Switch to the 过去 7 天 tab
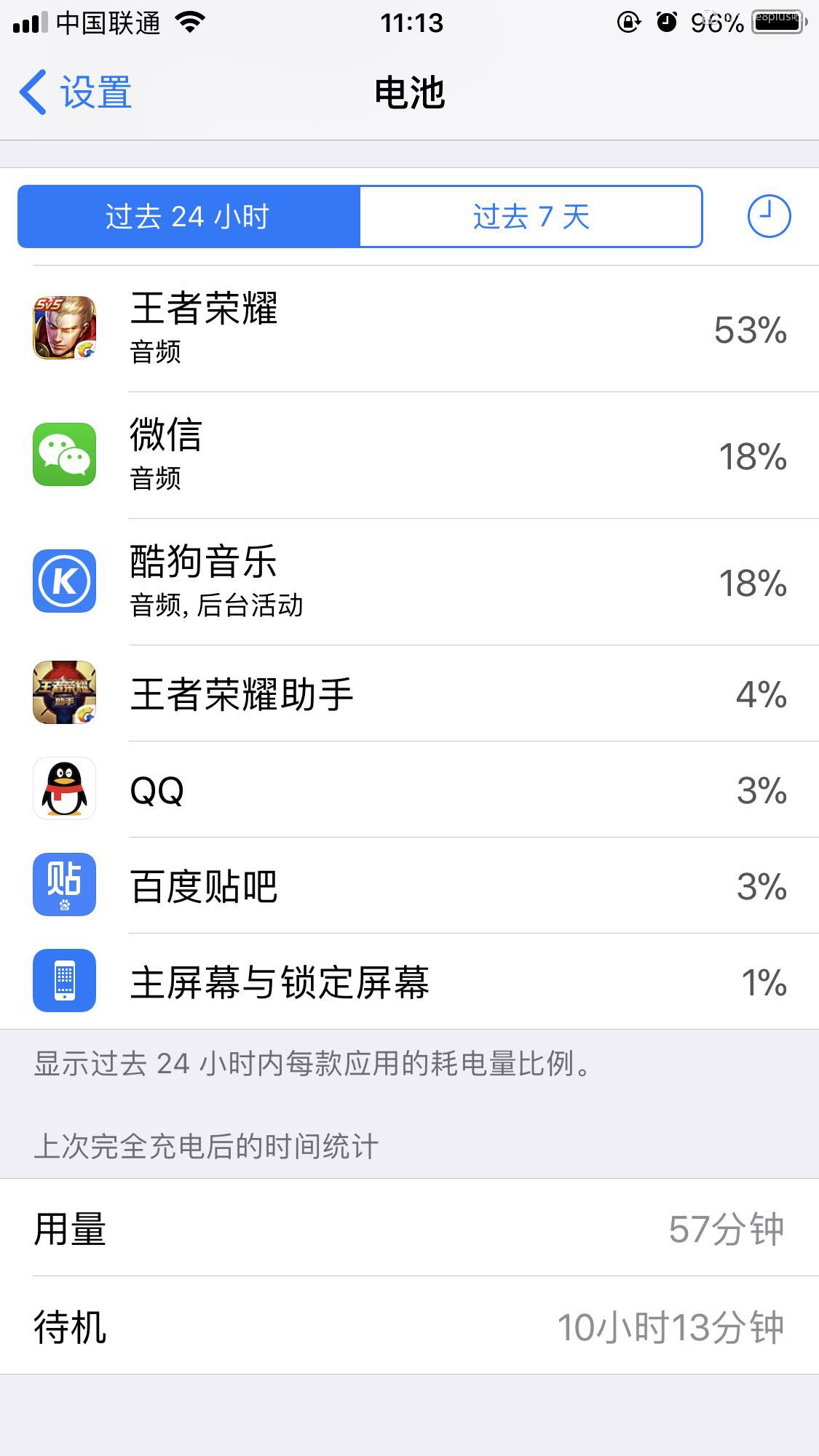 point(531,217)
